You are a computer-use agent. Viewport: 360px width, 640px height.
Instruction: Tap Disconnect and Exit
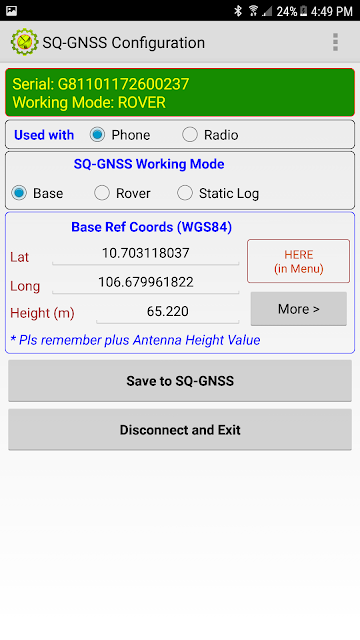[180, 430]
